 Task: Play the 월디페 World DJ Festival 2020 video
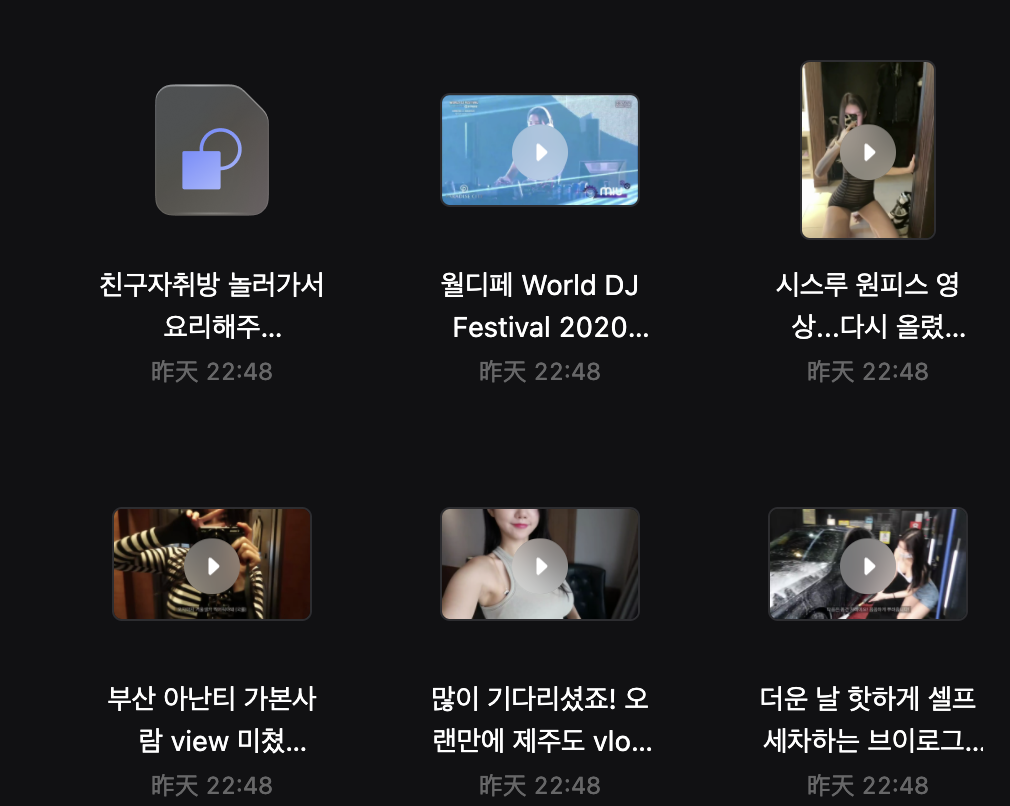click(540, 151)
